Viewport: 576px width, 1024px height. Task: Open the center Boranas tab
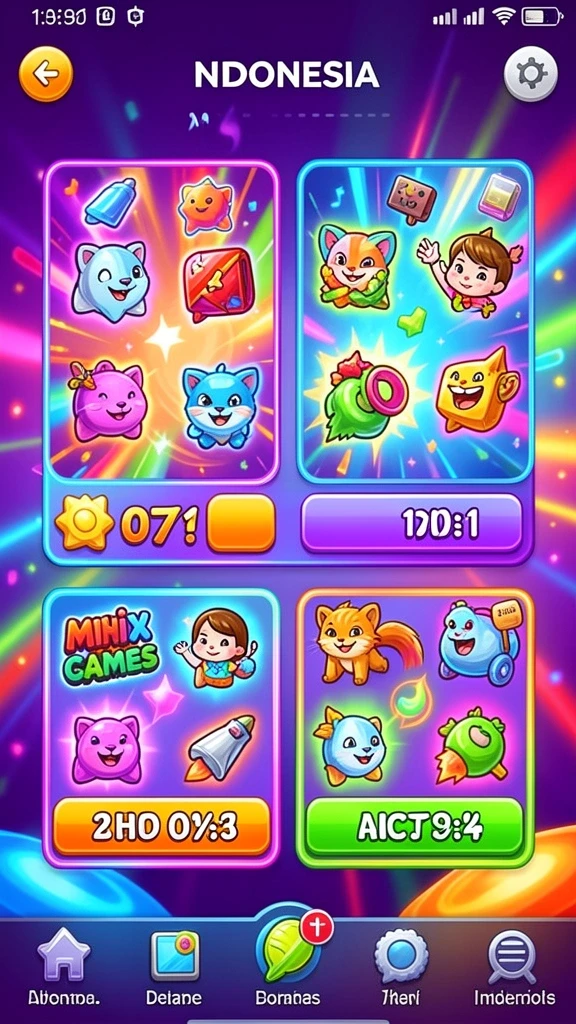click(x=288, y=965)
